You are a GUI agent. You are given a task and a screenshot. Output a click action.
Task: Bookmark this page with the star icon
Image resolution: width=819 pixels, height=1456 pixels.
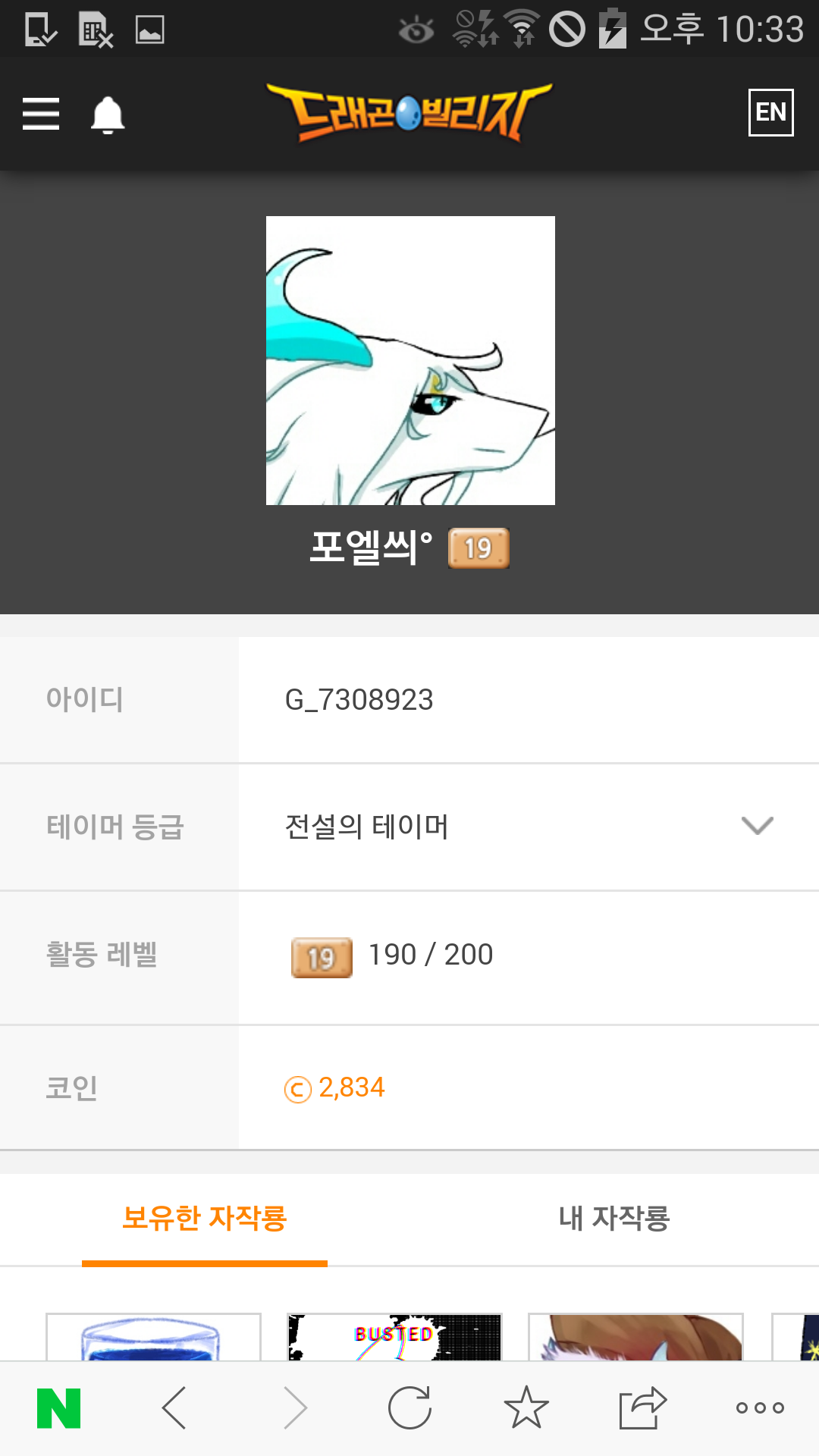point(526,1408)
